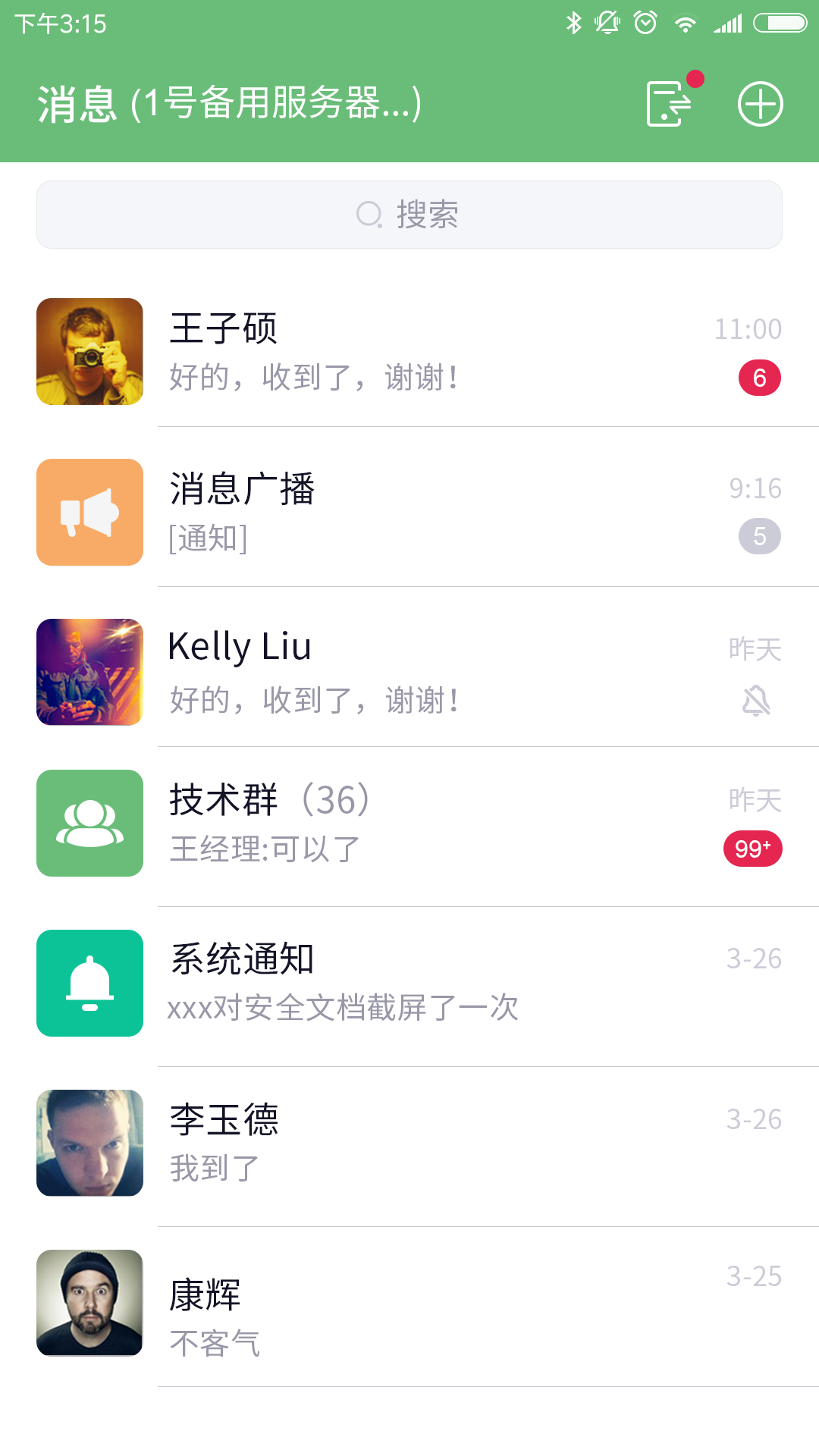Open the 系统通知 bell icon
819x1456 pixels.
coord(89,983)
